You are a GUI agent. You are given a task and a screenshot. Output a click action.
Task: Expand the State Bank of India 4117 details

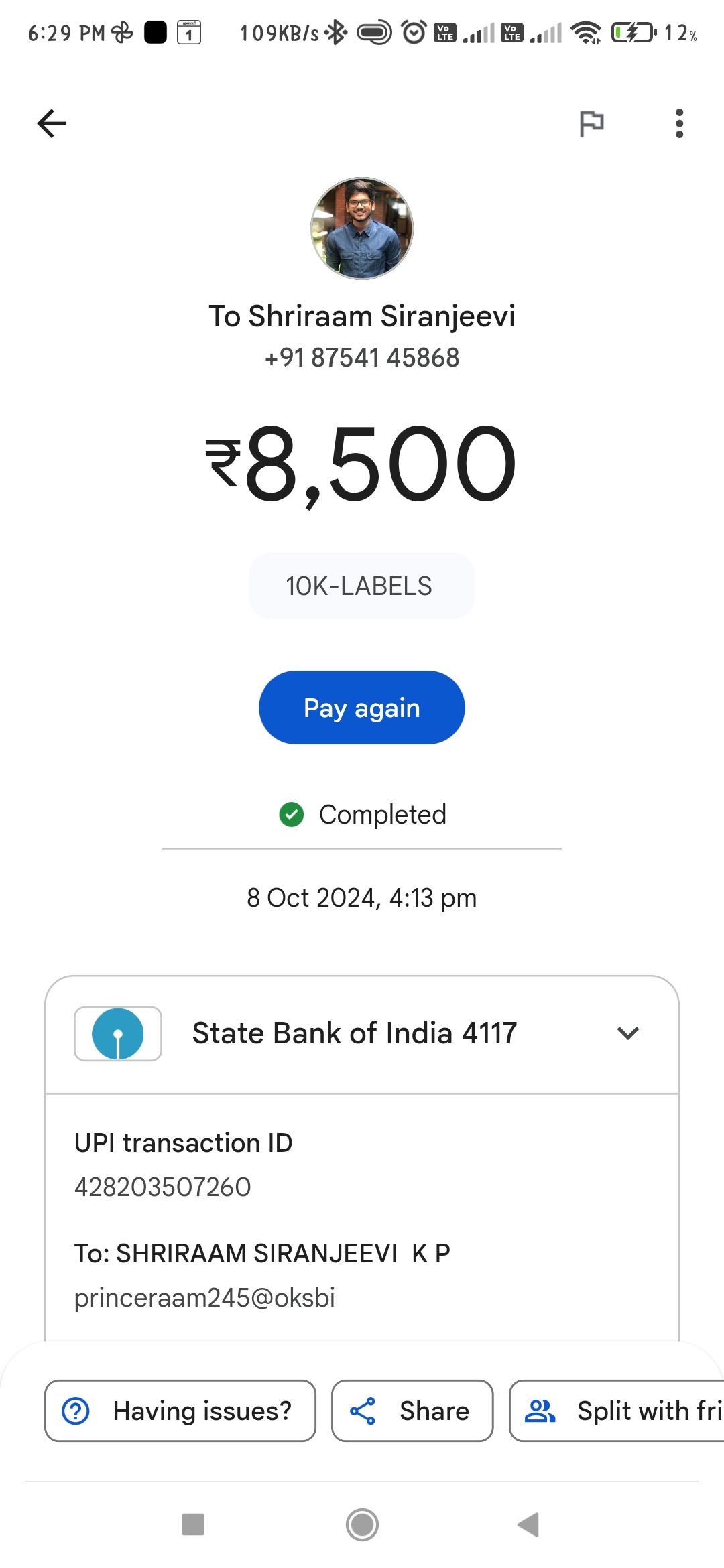(362, 1033)
